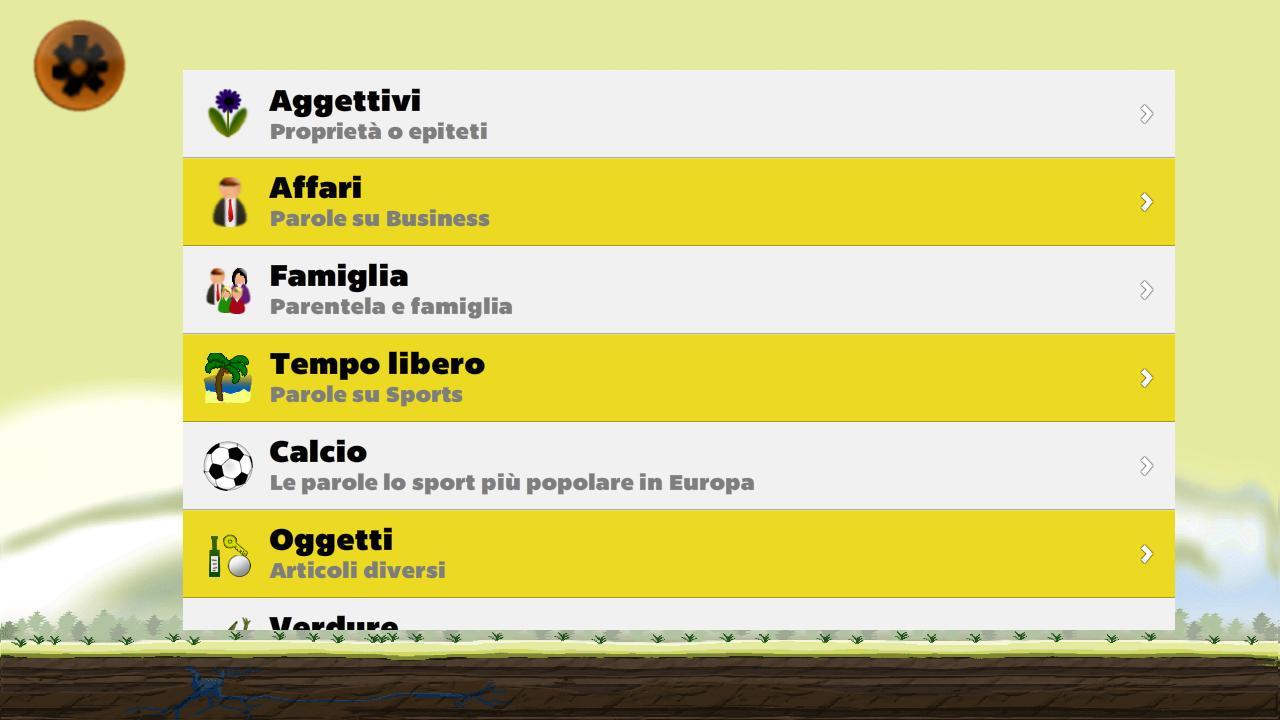Select the Affari business words category

[678, 202]
